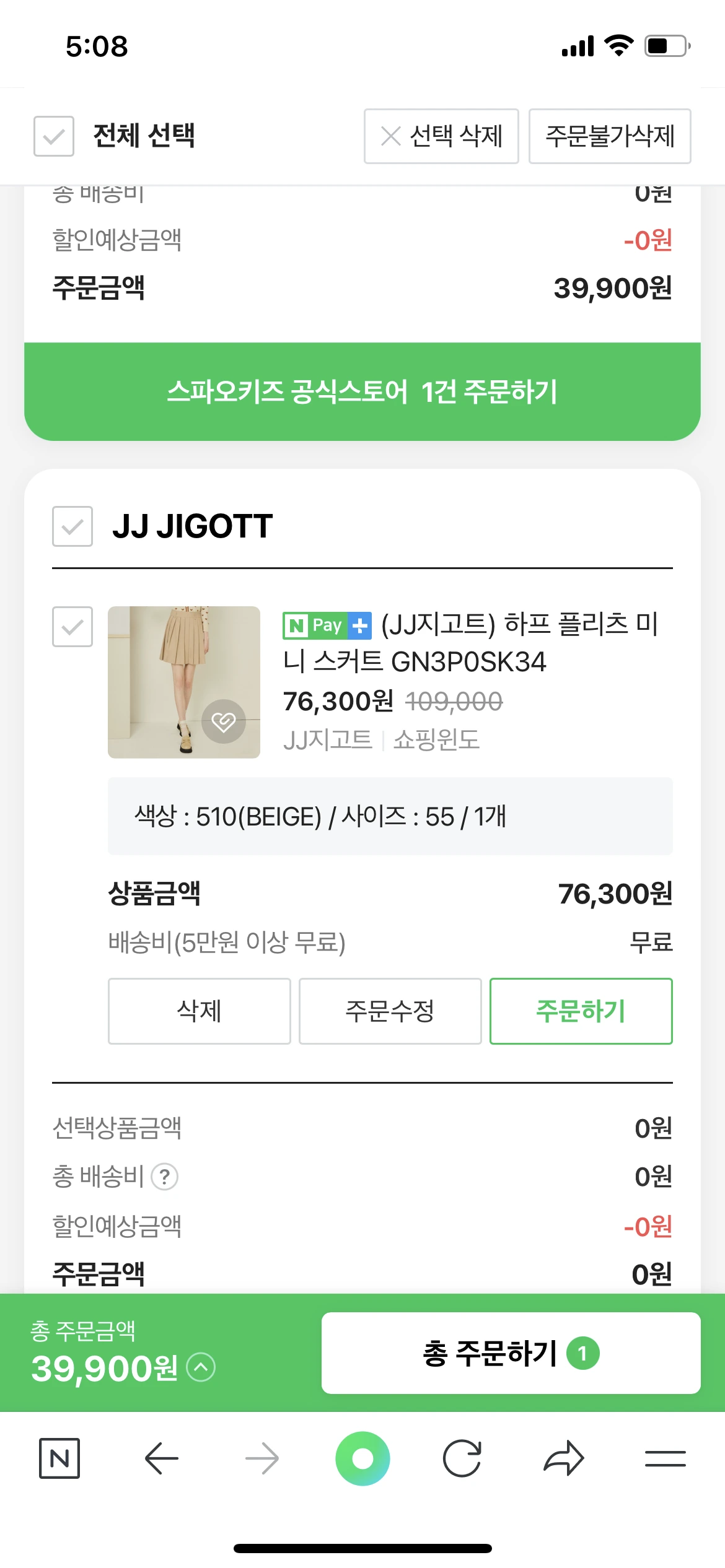Order from 스파오키즈 공식스토어 (1건 주문하기)
Viewport: 725px width, 1568px height.
coord(362,391)
